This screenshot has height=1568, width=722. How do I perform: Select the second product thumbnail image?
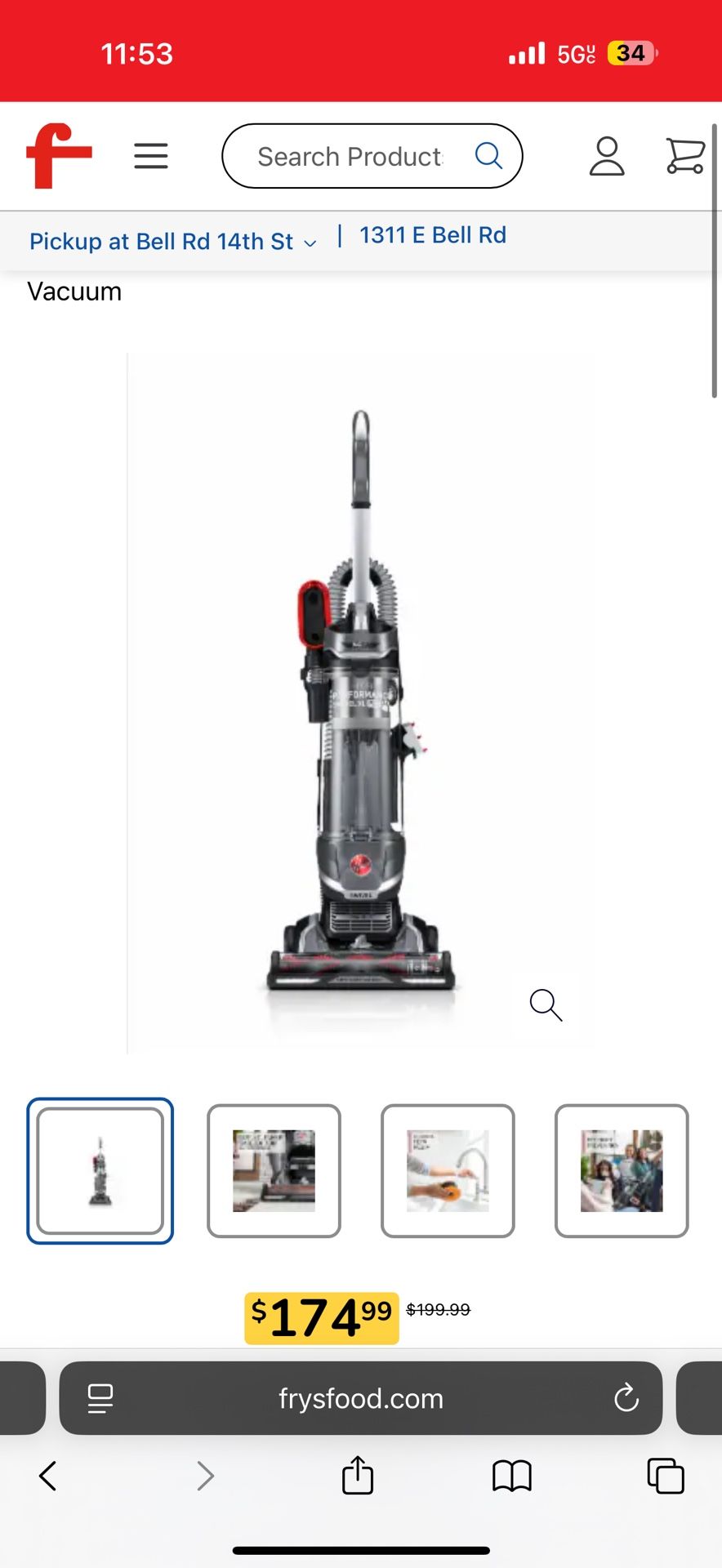[x=273, y=1171]
